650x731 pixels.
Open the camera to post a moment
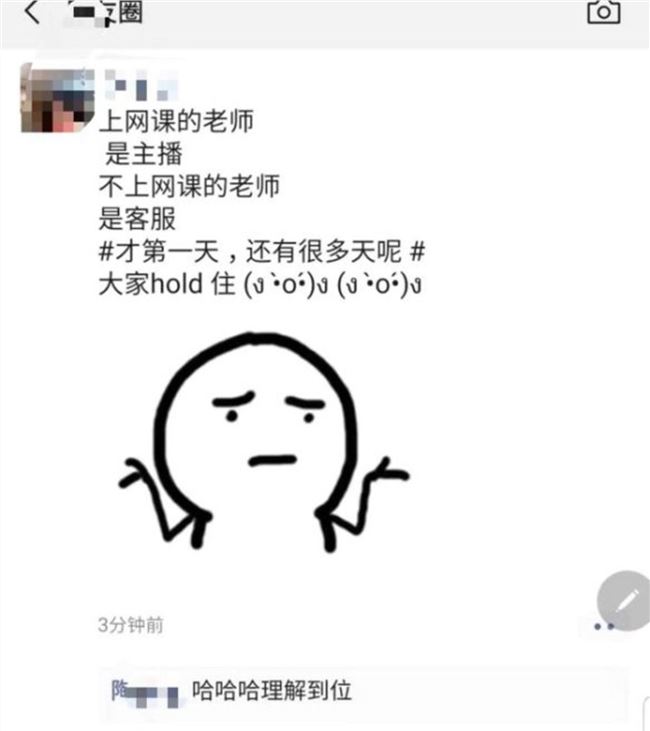(603, 13)
